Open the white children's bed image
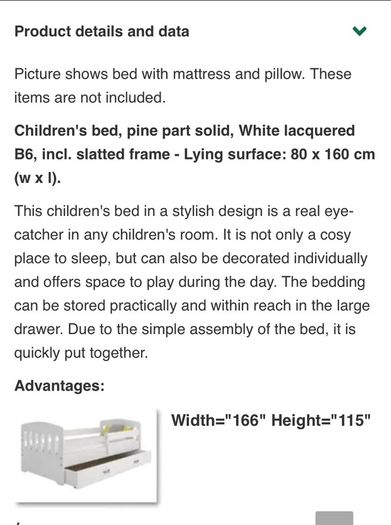This screenshot has width=391, height=525. click(x=86, y=456)
